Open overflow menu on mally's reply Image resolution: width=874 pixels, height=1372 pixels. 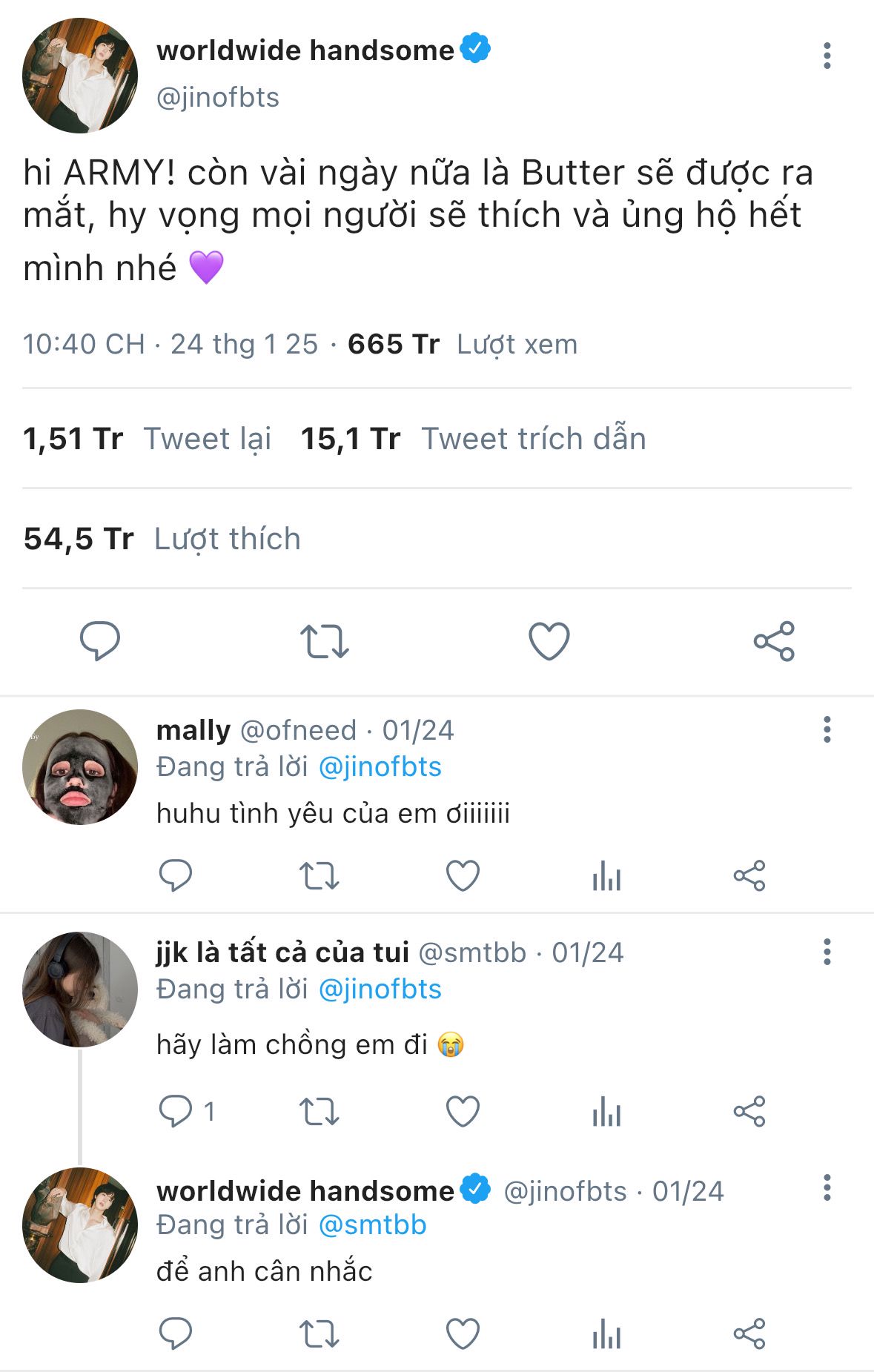point(827,729)
